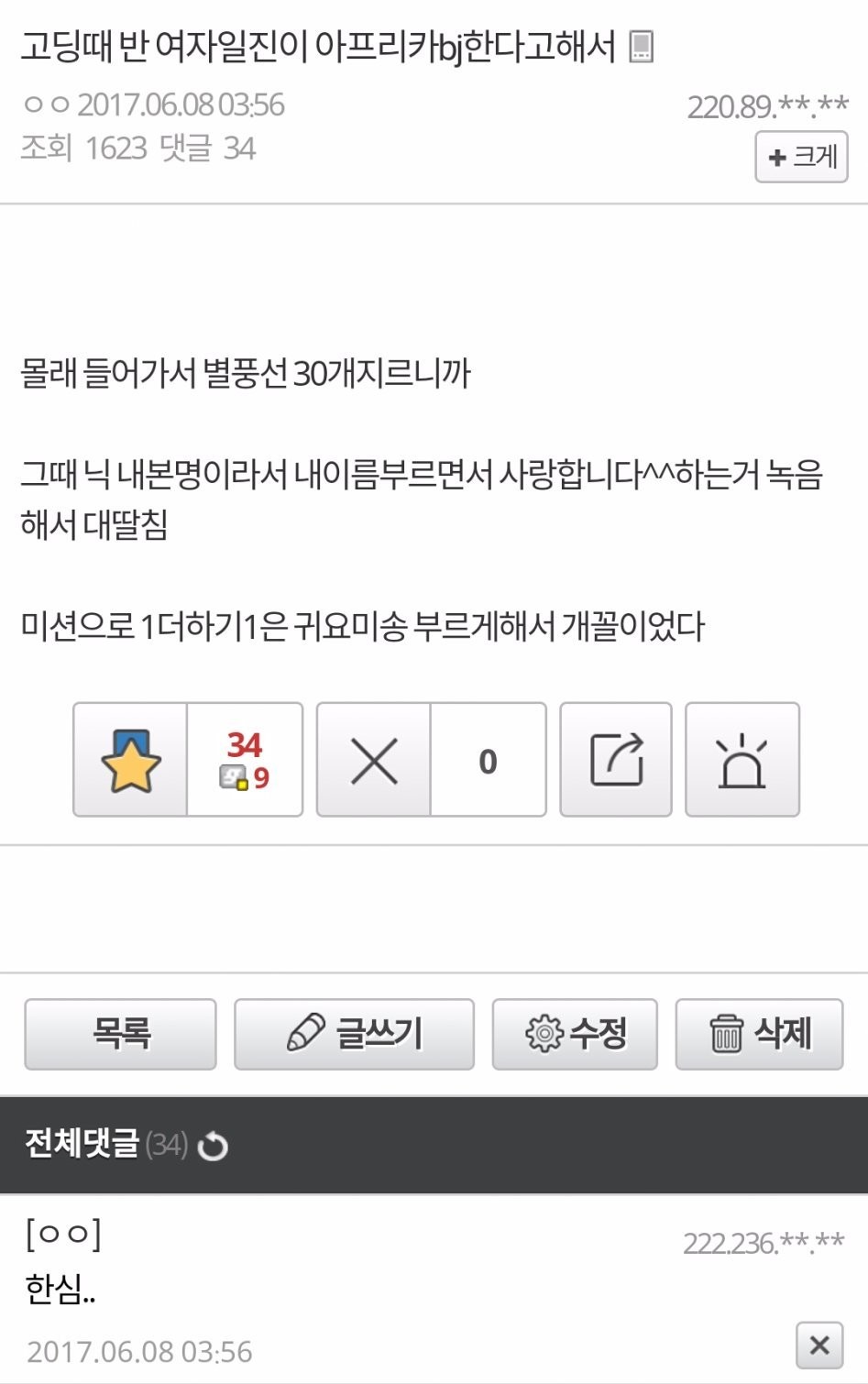Write a new post via 글쓰기
868x1384 pixels.
354,1034
